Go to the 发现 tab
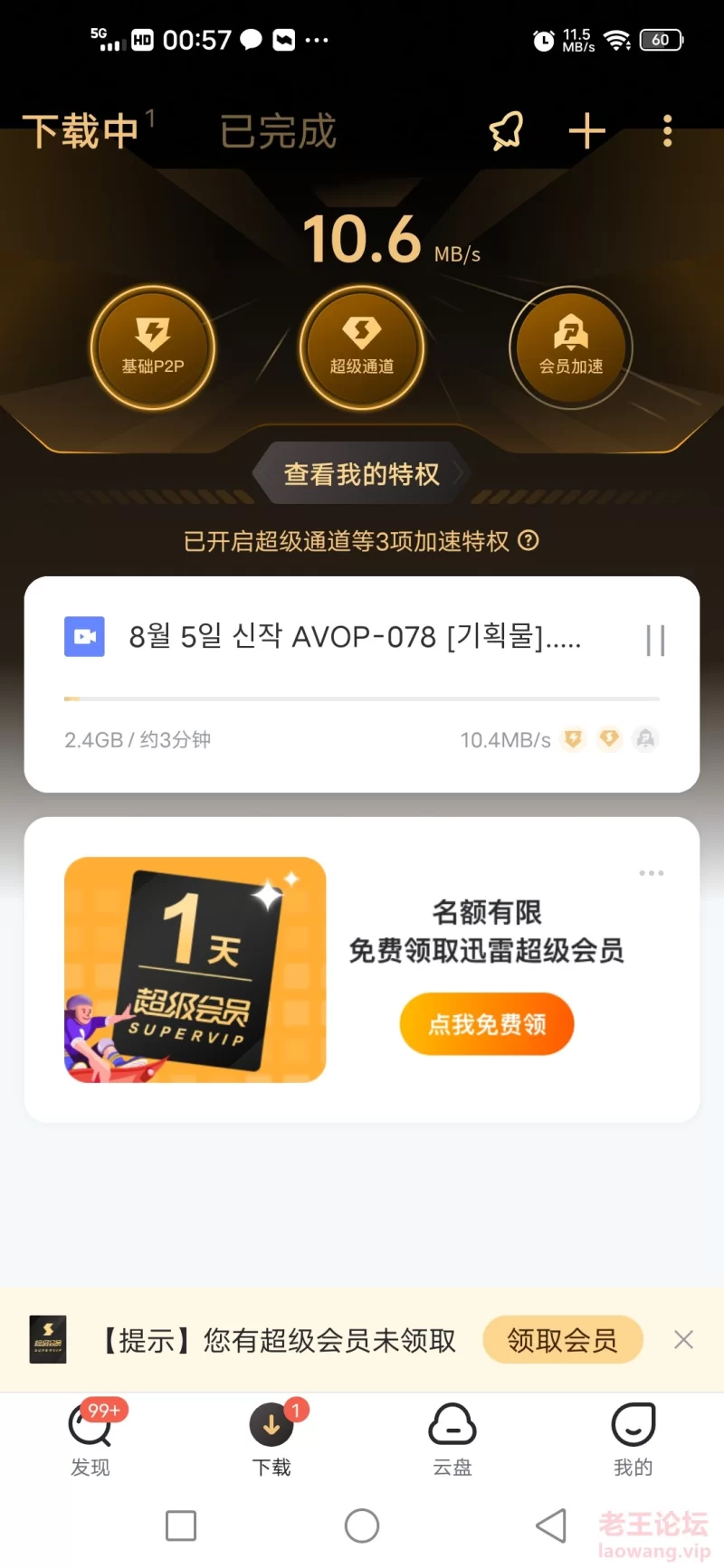Screen dimensions: 724x1568 click(x=90, y=1439)
